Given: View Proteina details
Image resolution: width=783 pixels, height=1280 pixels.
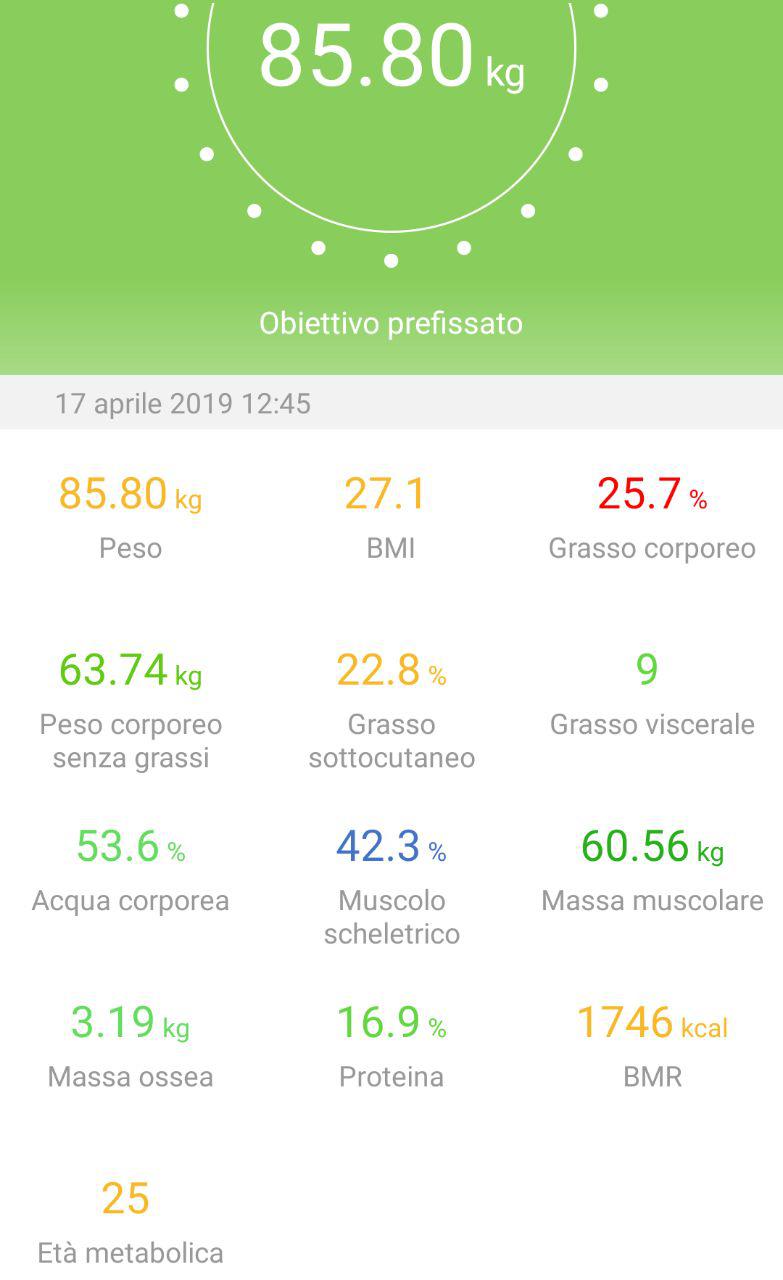Looking at the screenshot, I should [390, 1046].
